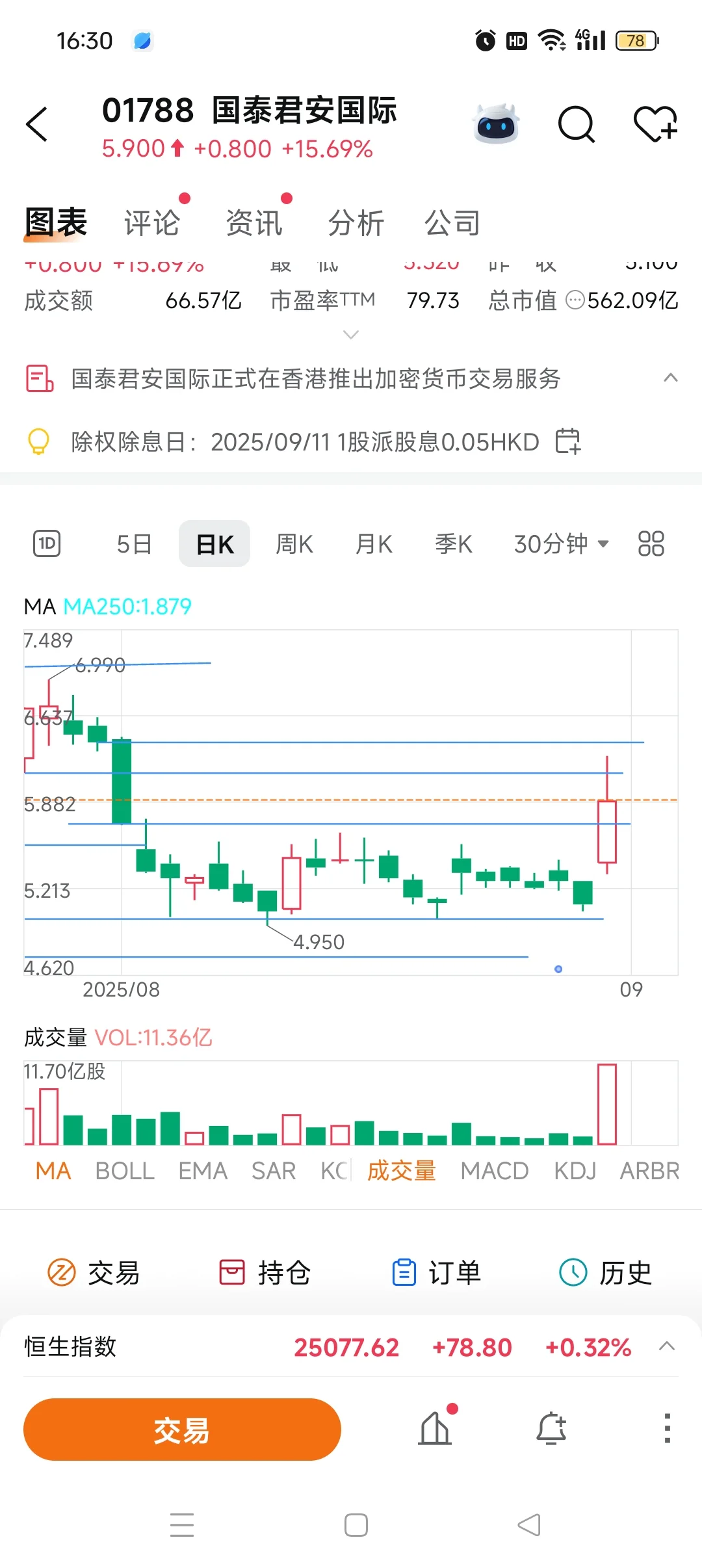Select the MACD indicator

coord(494,1171)
